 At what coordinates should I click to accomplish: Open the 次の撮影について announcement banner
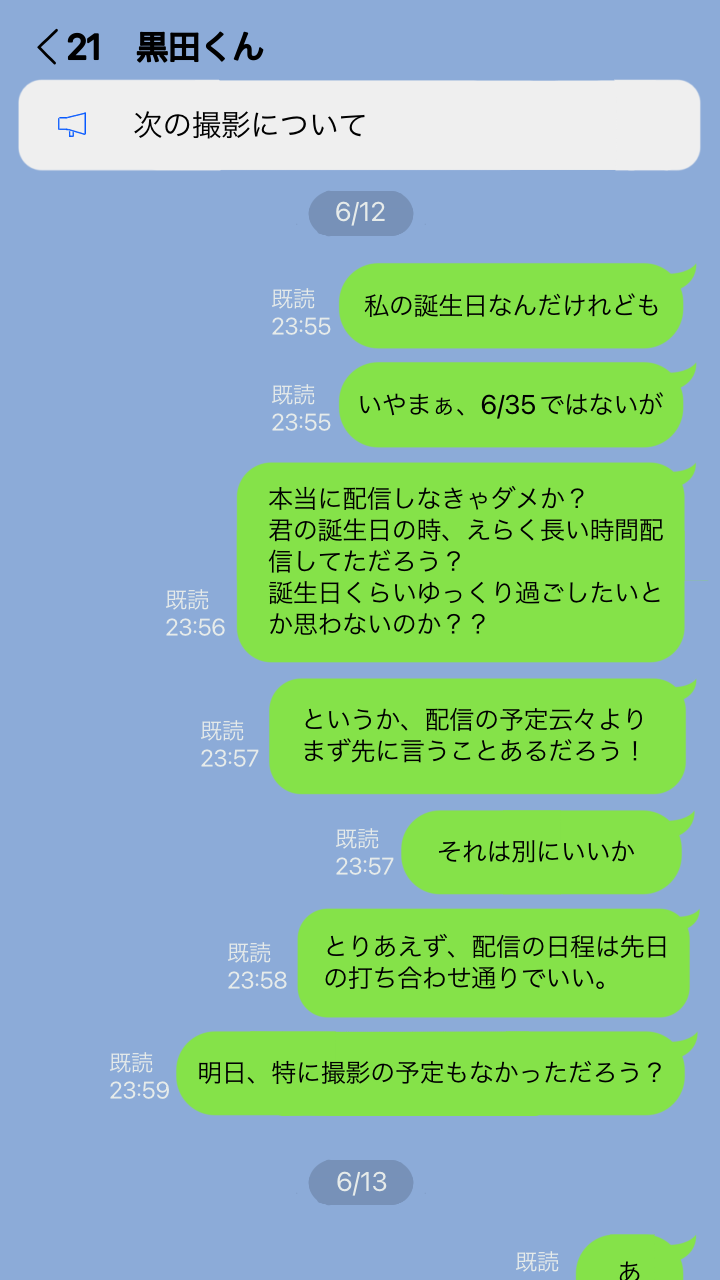(x=359, y=125)
